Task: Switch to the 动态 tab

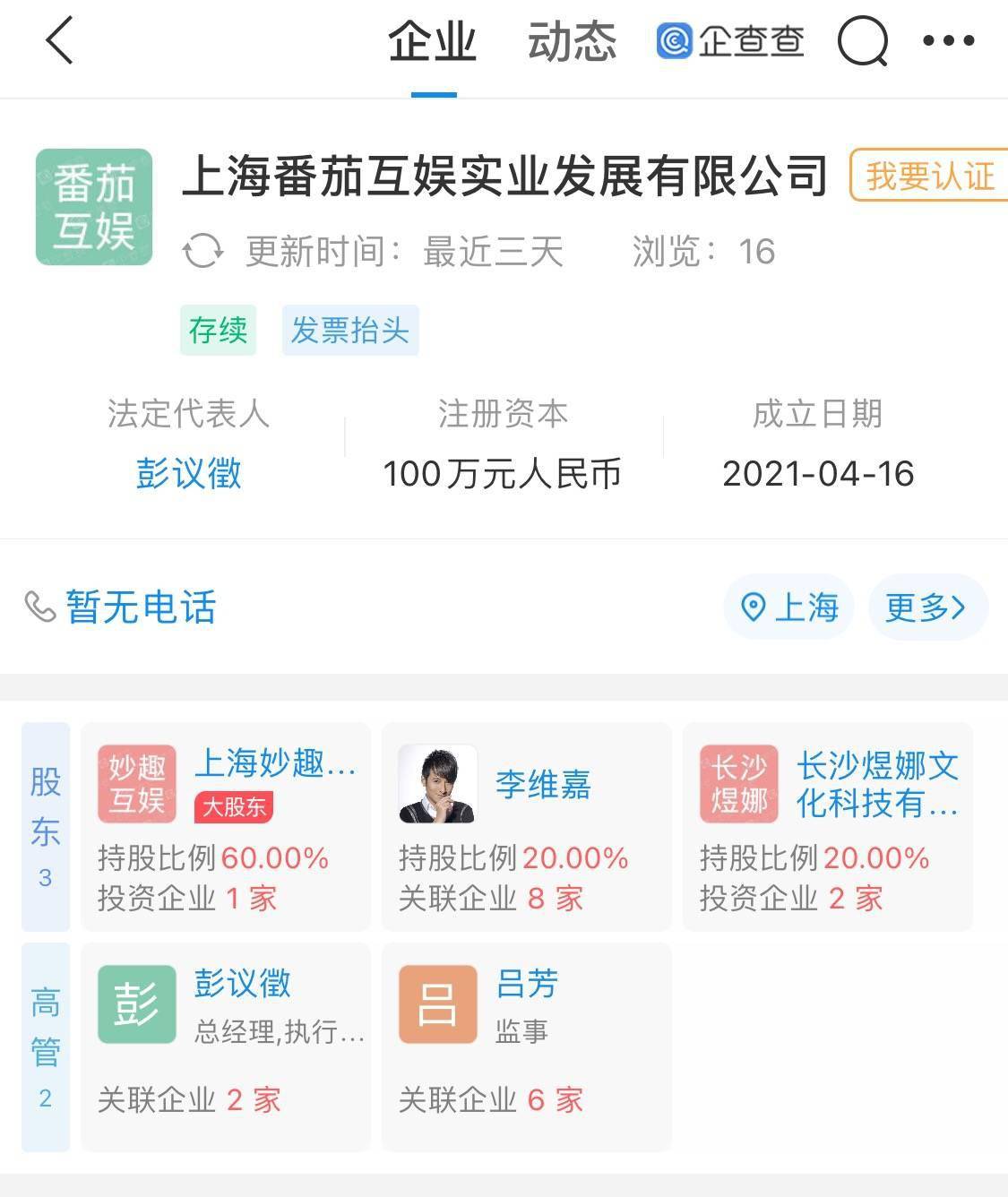Action: coord(572,42)
